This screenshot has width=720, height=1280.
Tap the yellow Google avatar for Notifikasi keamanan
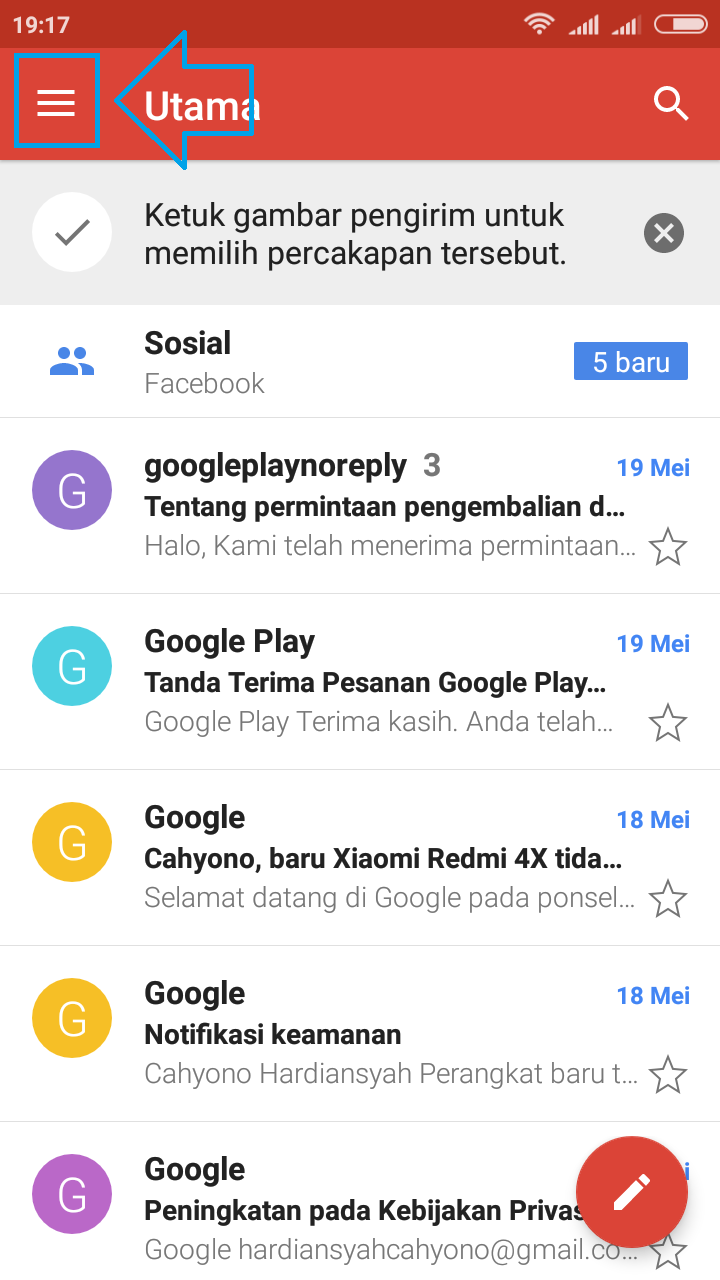[x=71, y=1017]
